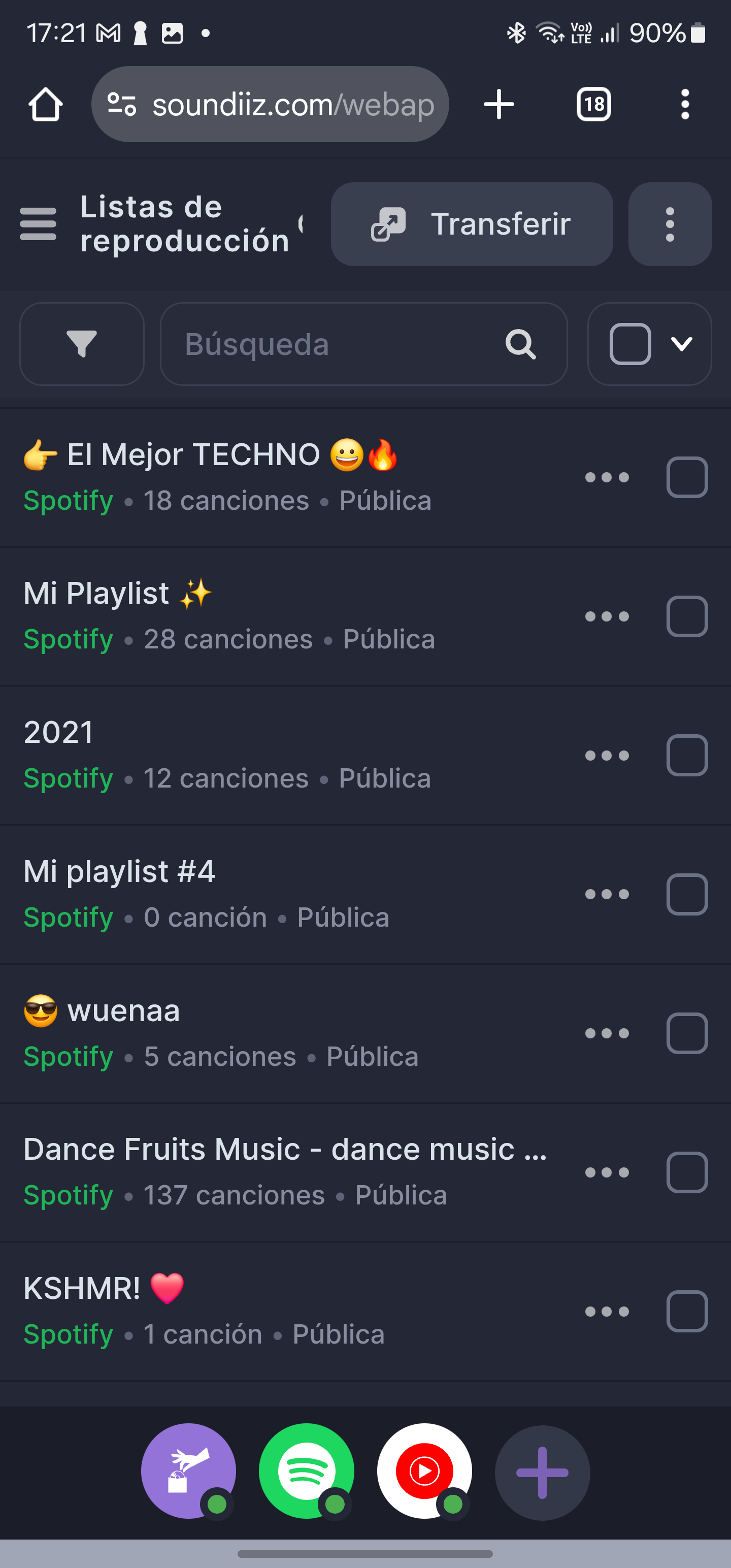This screenshot has height=1568, width=731.
Task: Tick the KSHMR! playlist checkbox
Action: (686, 1311)
